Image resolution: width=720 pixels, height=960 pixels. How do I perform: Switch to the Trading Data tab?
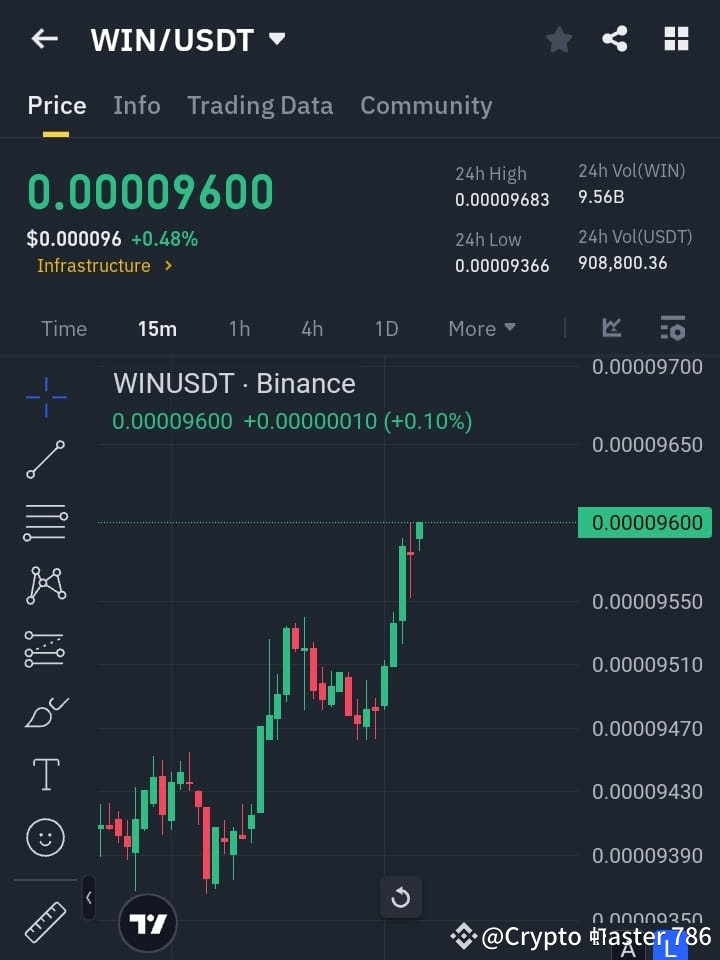pos(260,105)
